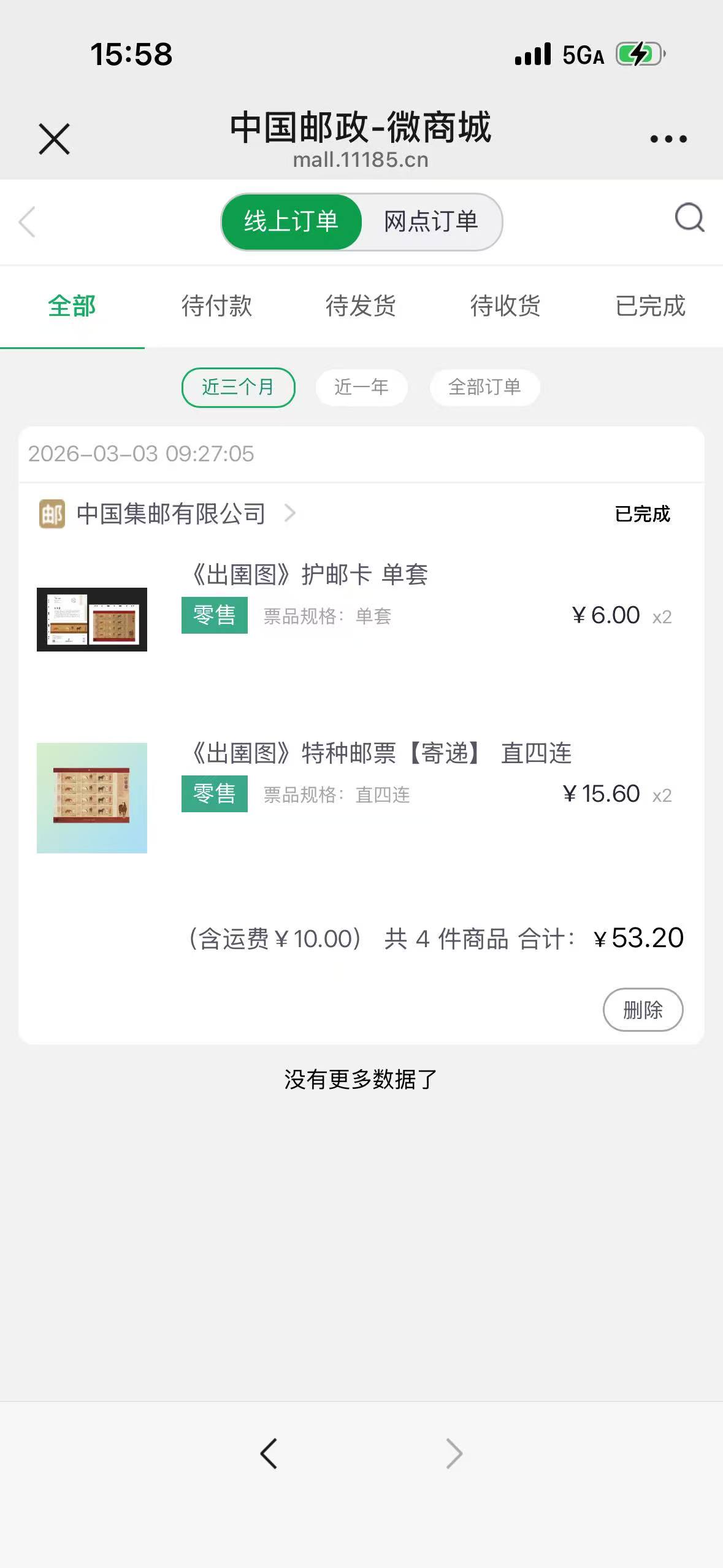Go back from the orders page
723x1568 pixels.
28,221
